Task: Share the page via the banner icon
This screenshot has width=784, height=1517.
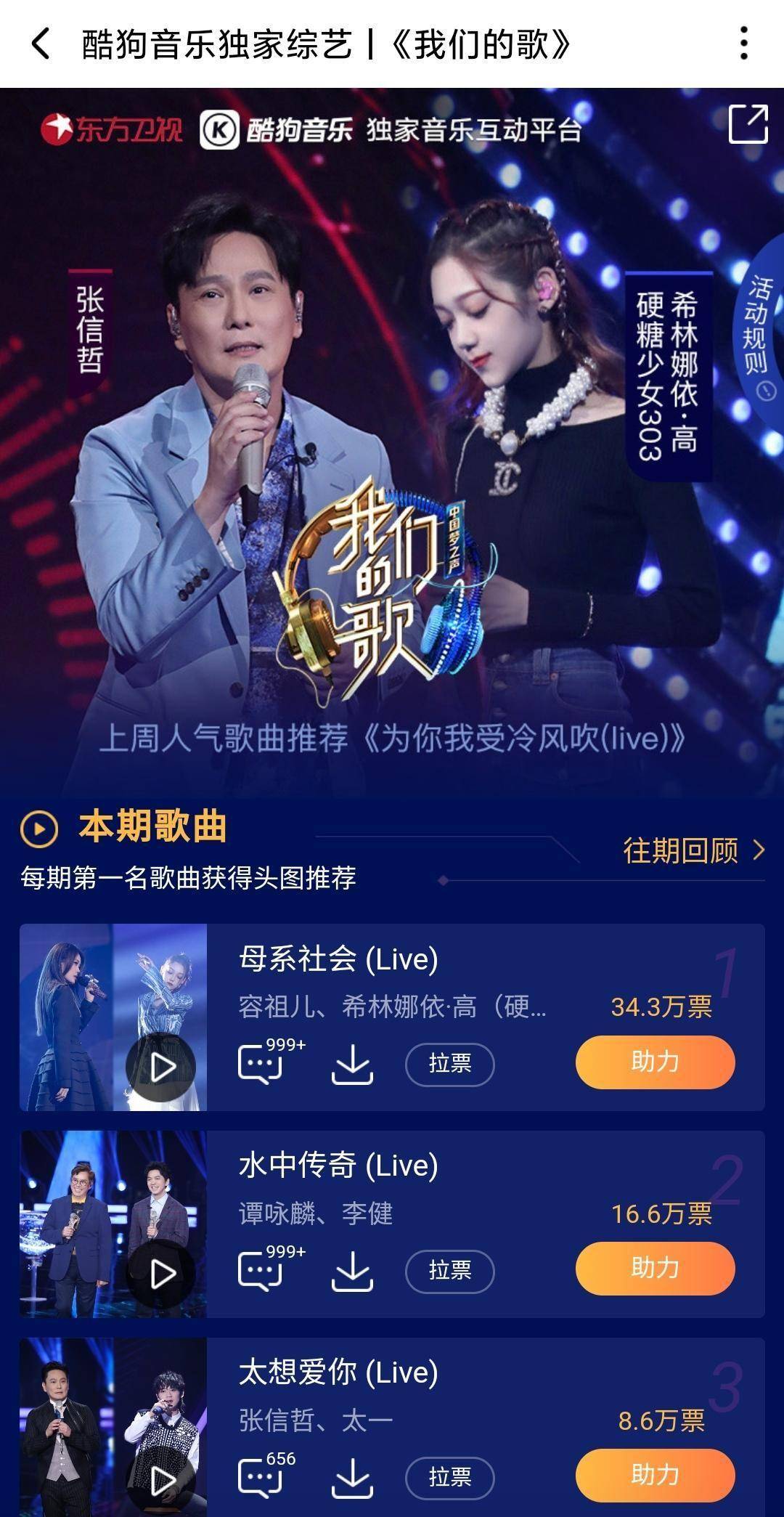Action: point(748,123)
